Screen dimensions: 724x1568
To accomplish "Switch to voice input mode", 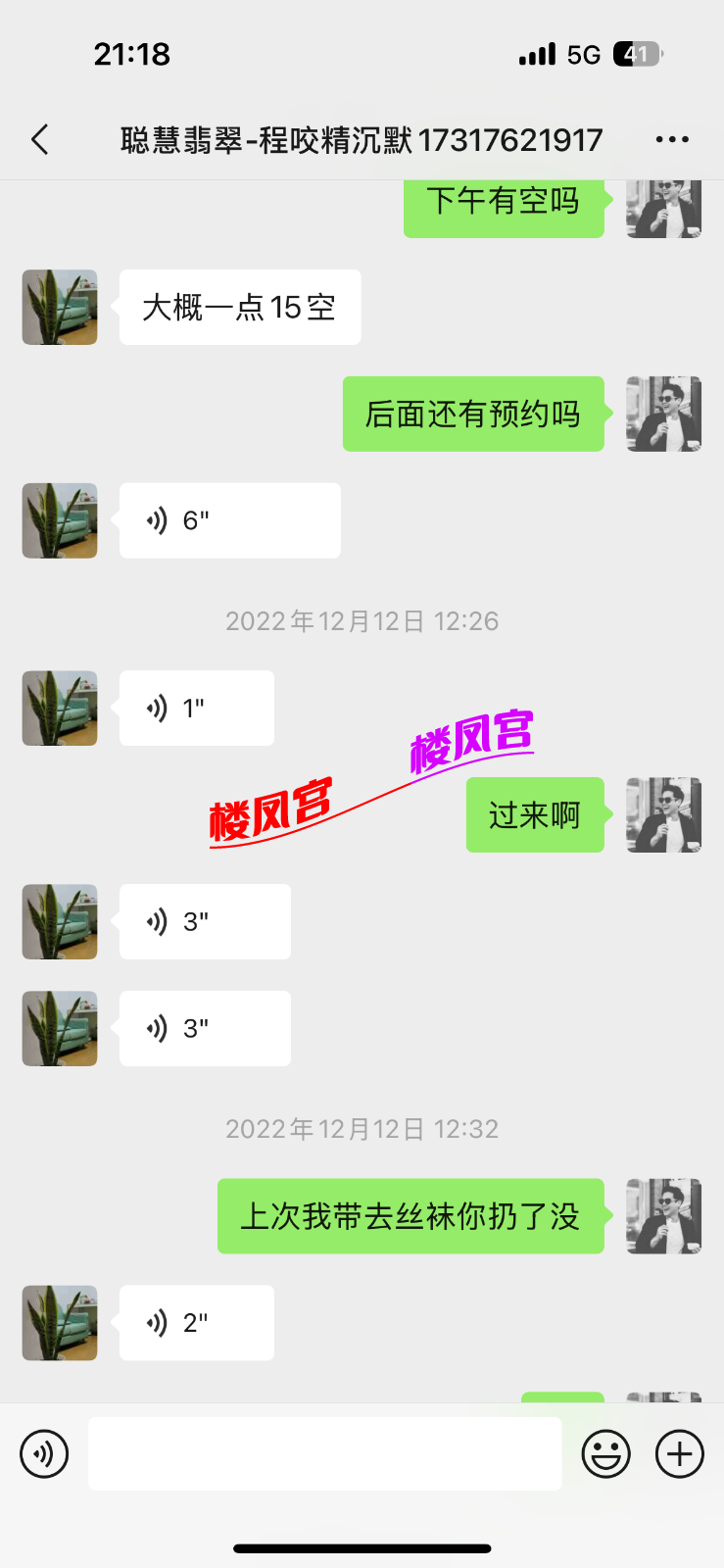I will pyautogui.click(x=44, y=1453).
